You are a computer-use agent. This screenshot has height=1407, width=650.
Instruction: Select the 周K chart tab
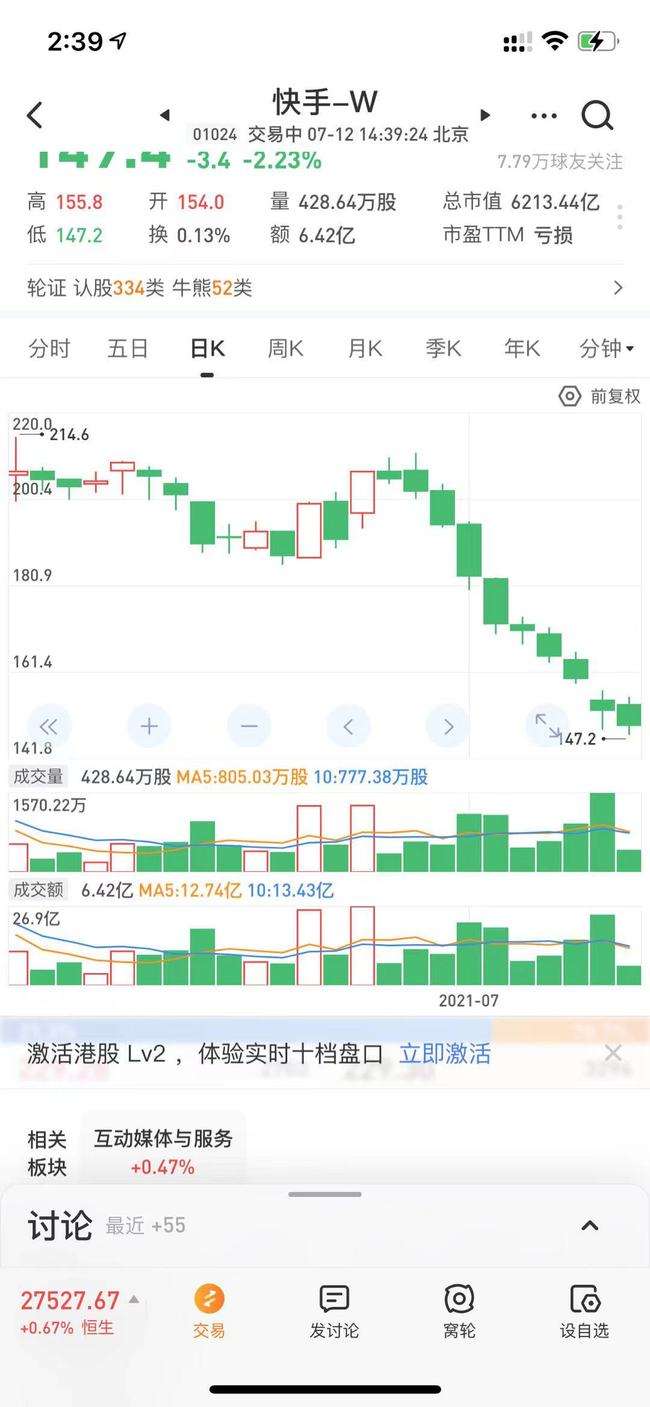pyautogui.click(x=285, y=348)
